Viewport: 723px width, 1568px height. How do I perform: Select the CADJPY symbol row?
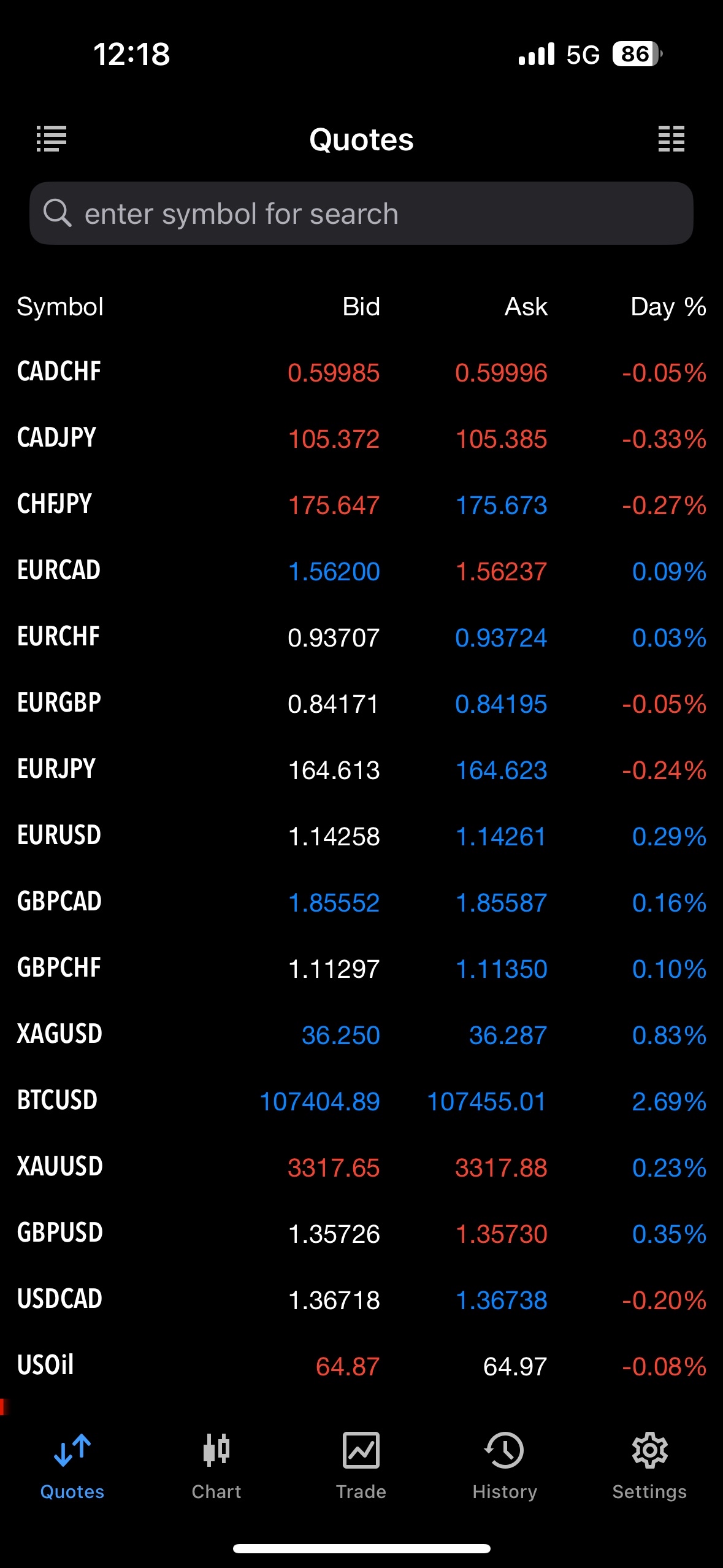[x=361, y=438]
